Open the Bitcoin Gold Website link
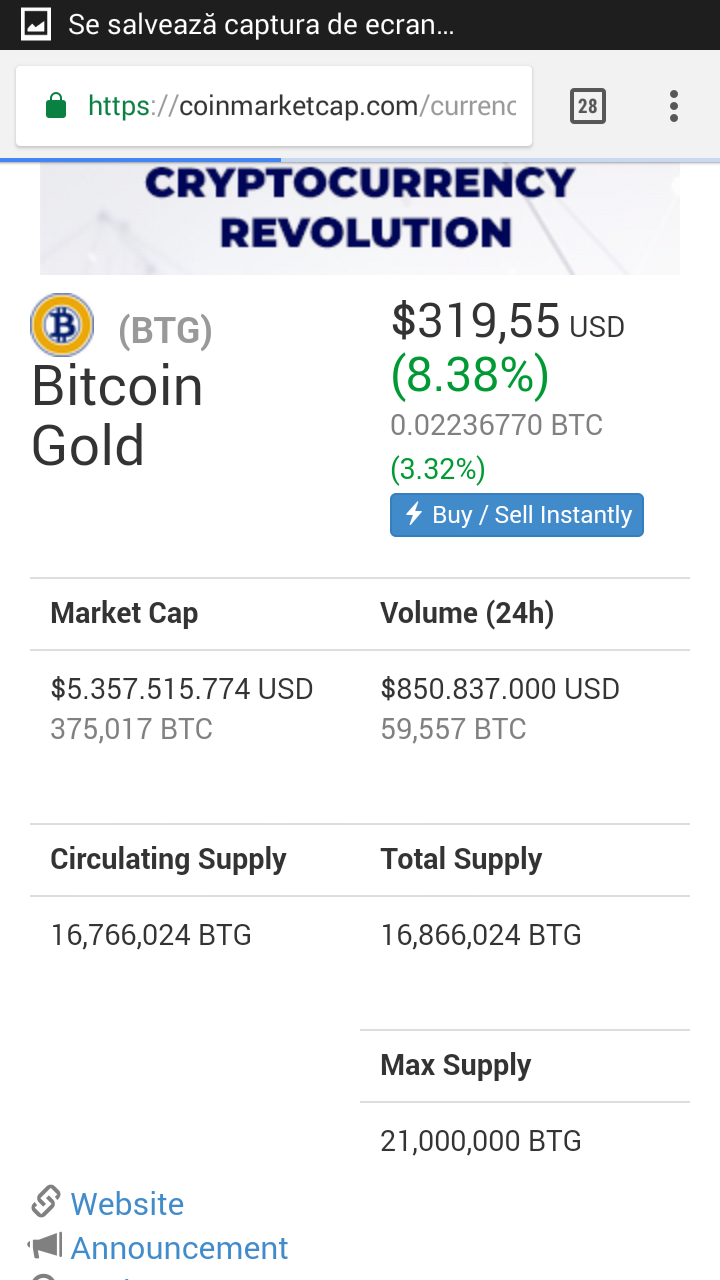Image resolution: width=720 pixels, height=1280 pixels. (x=127, y=1204)
